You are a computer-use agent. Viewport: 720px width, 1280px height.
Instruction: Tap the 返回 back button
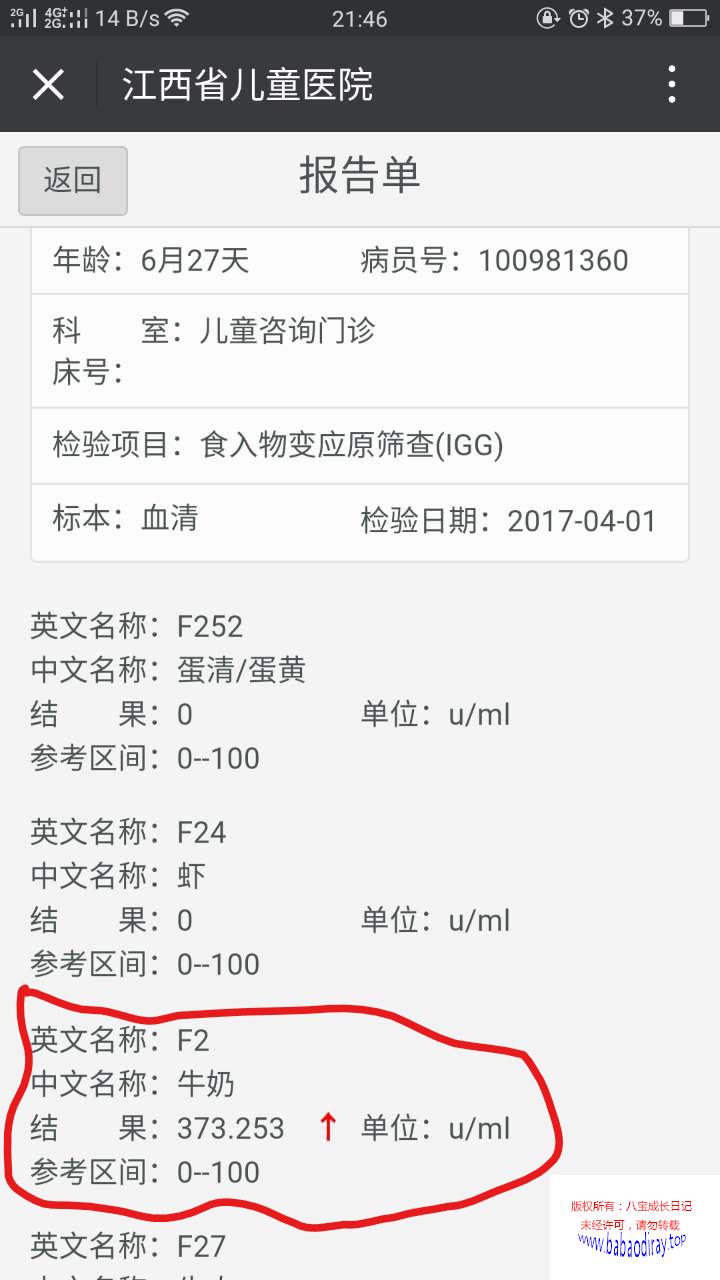click(x=73, y=181)
